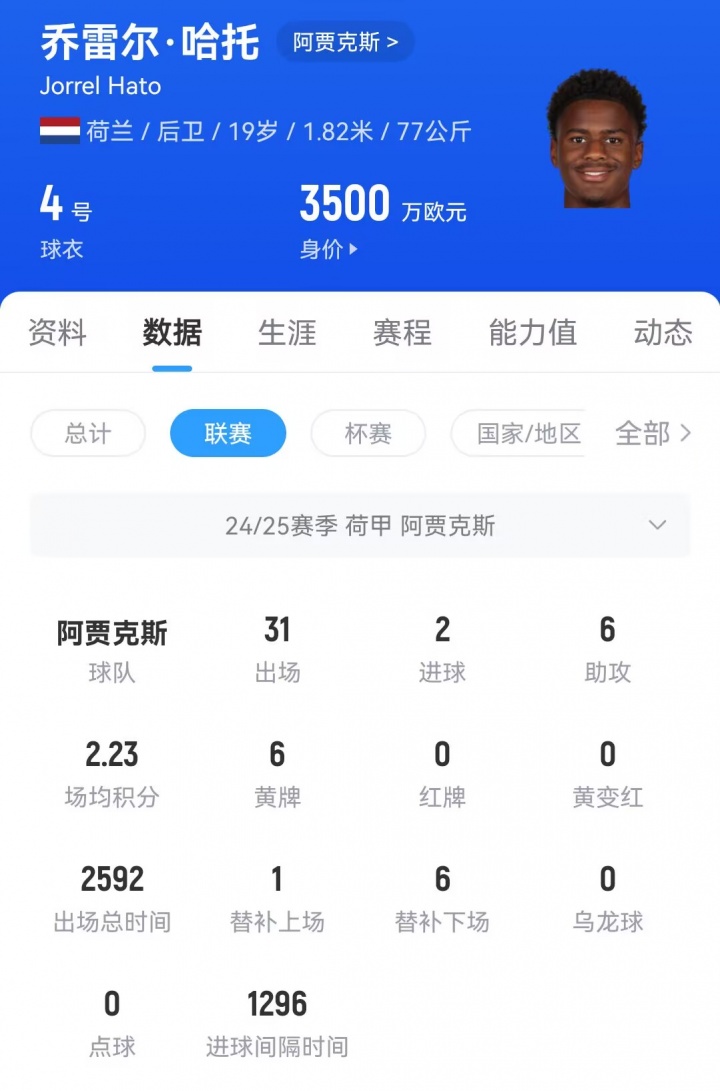Switch to the 资料 tab
This screenshot has width=720, height=1091.
coord(57,332)
